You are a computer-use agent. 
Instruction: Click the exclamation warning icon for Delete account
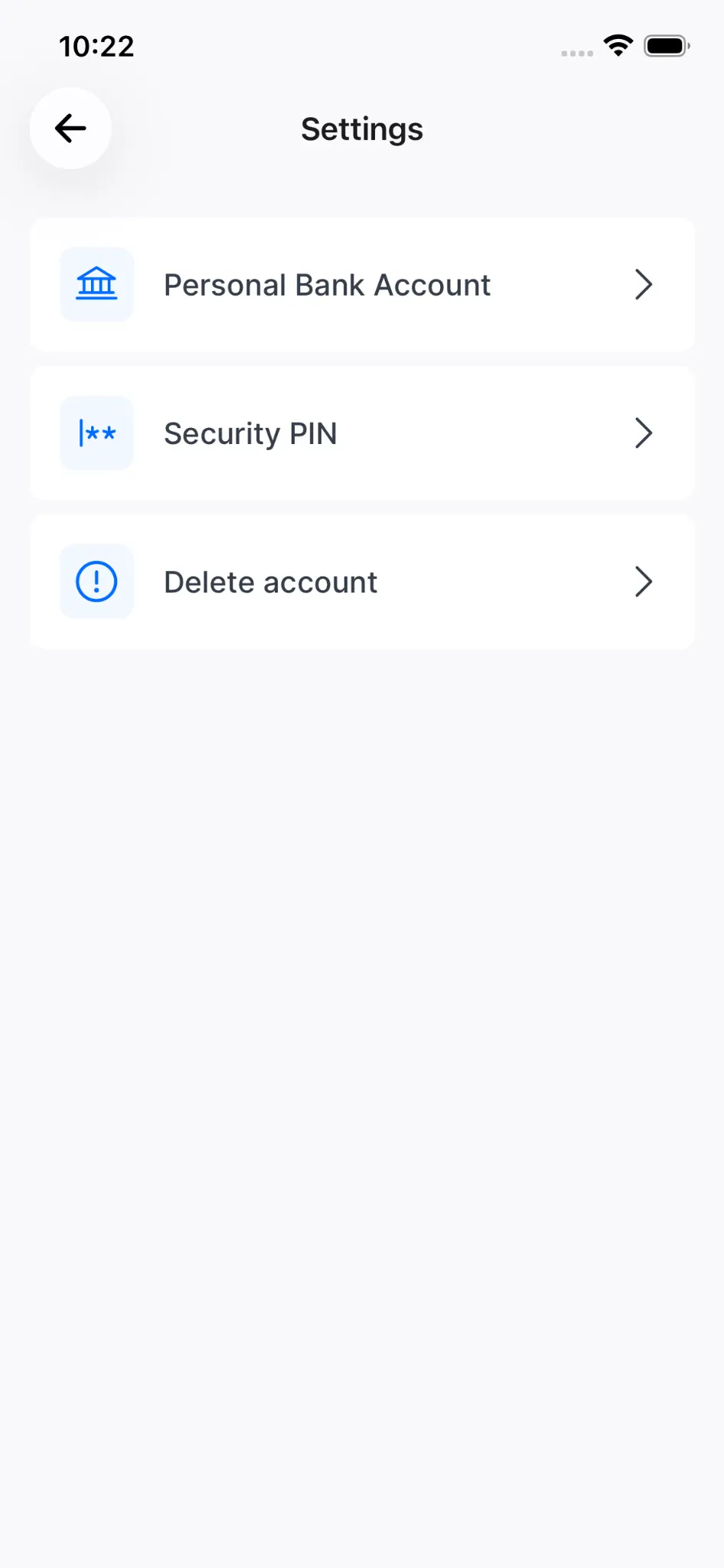click(96, 581)
